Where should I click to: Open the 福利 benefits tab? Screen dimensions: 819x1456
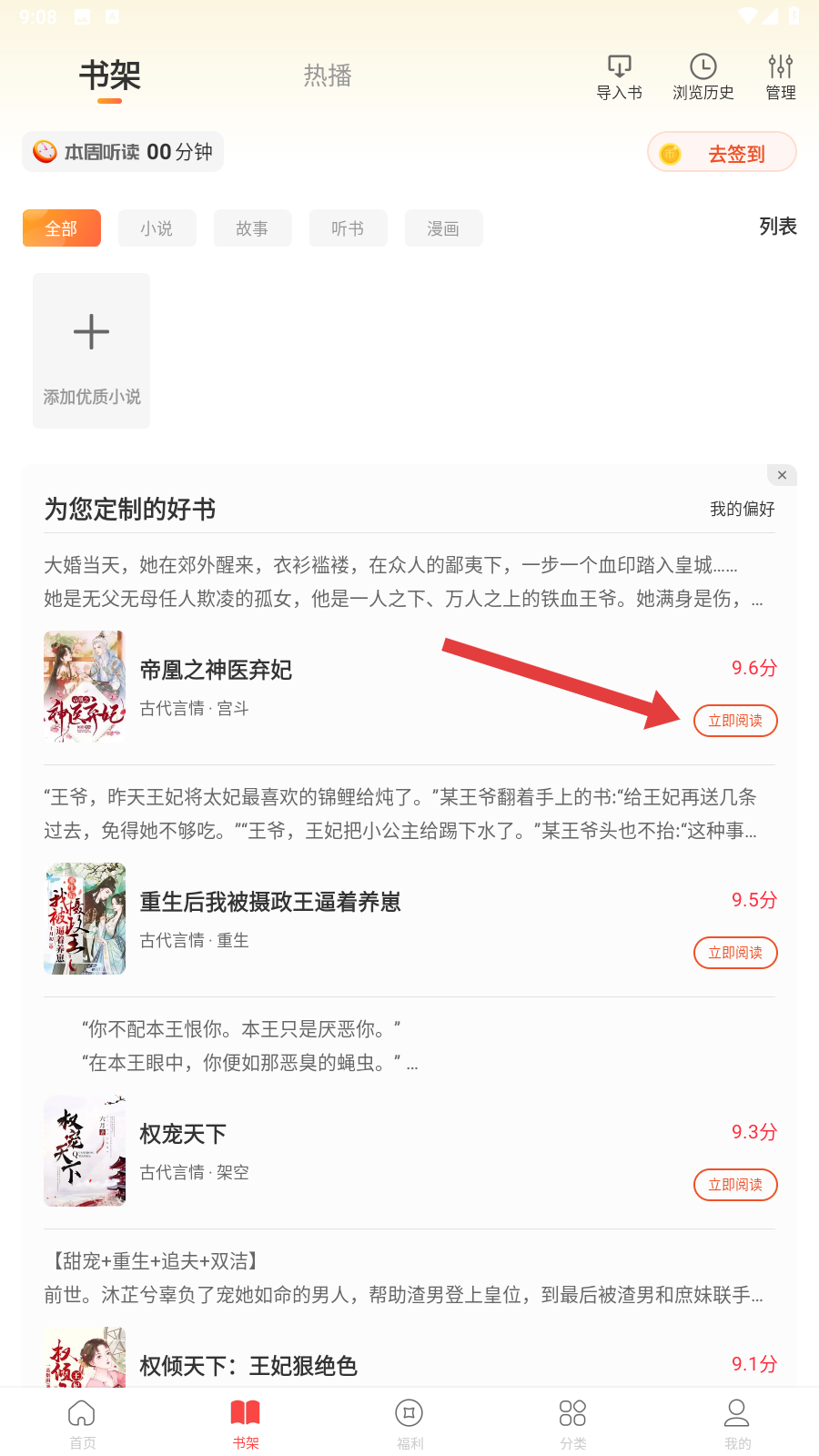coord(409,1424)
